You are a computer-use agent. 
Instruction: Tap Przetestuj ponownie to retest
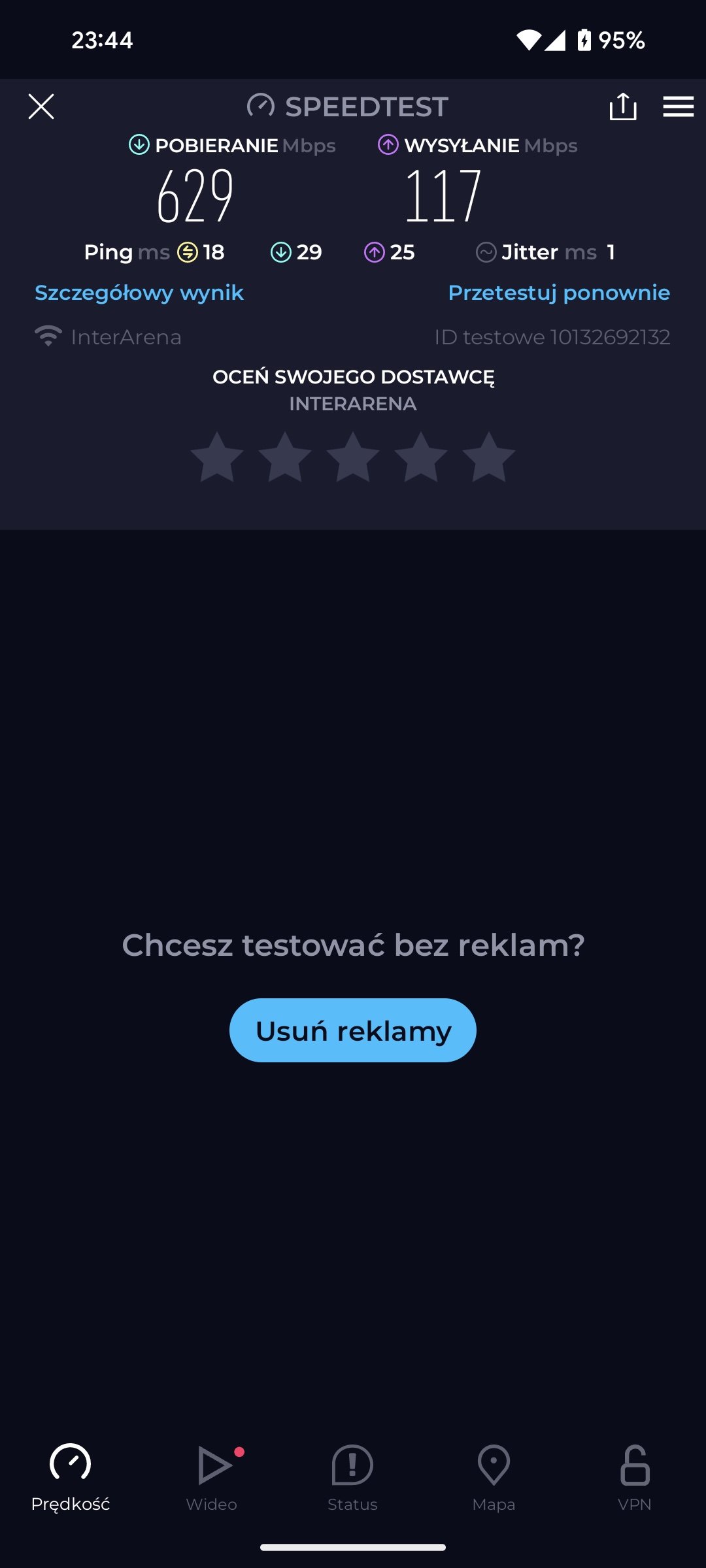pos(559,293)
